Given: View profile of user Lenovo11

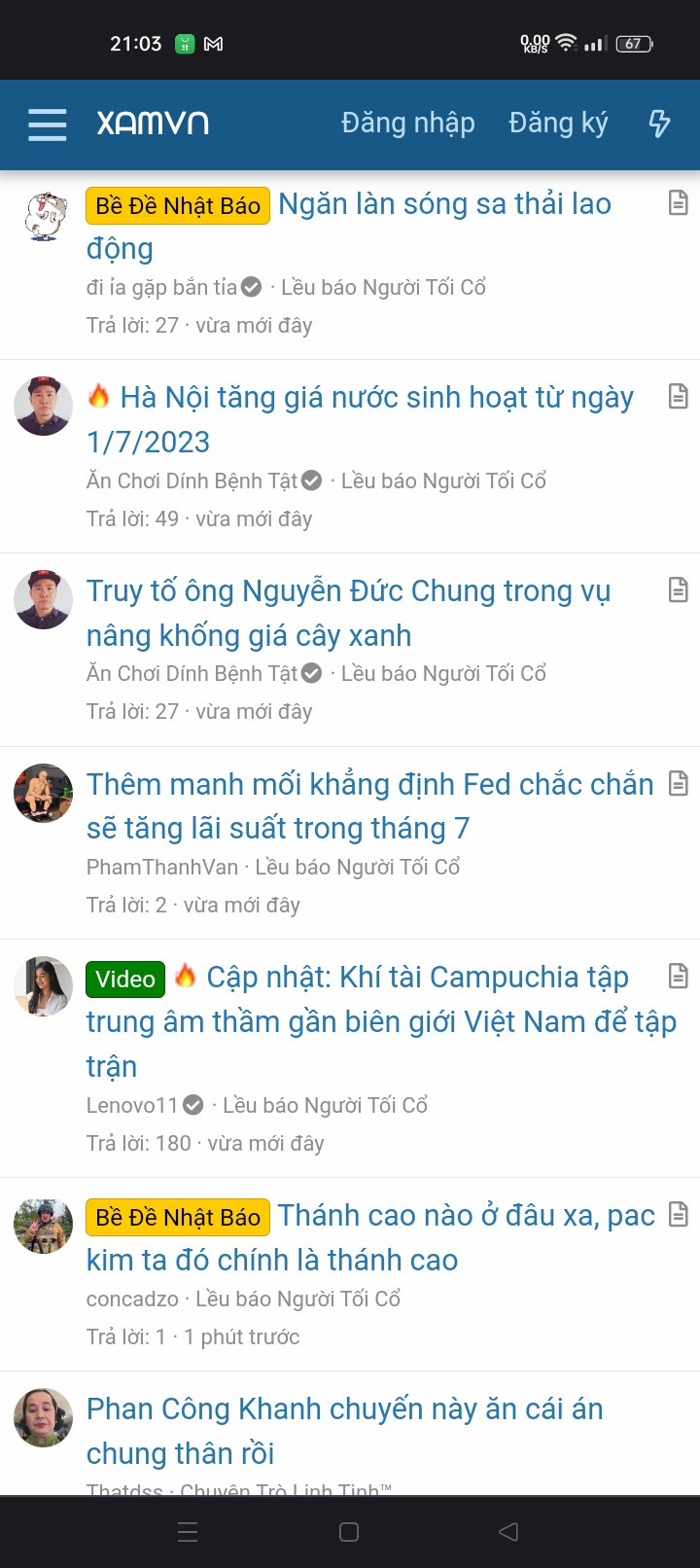Looking at the screenshot, I should pyautogui.click(x=132, y=1105).
